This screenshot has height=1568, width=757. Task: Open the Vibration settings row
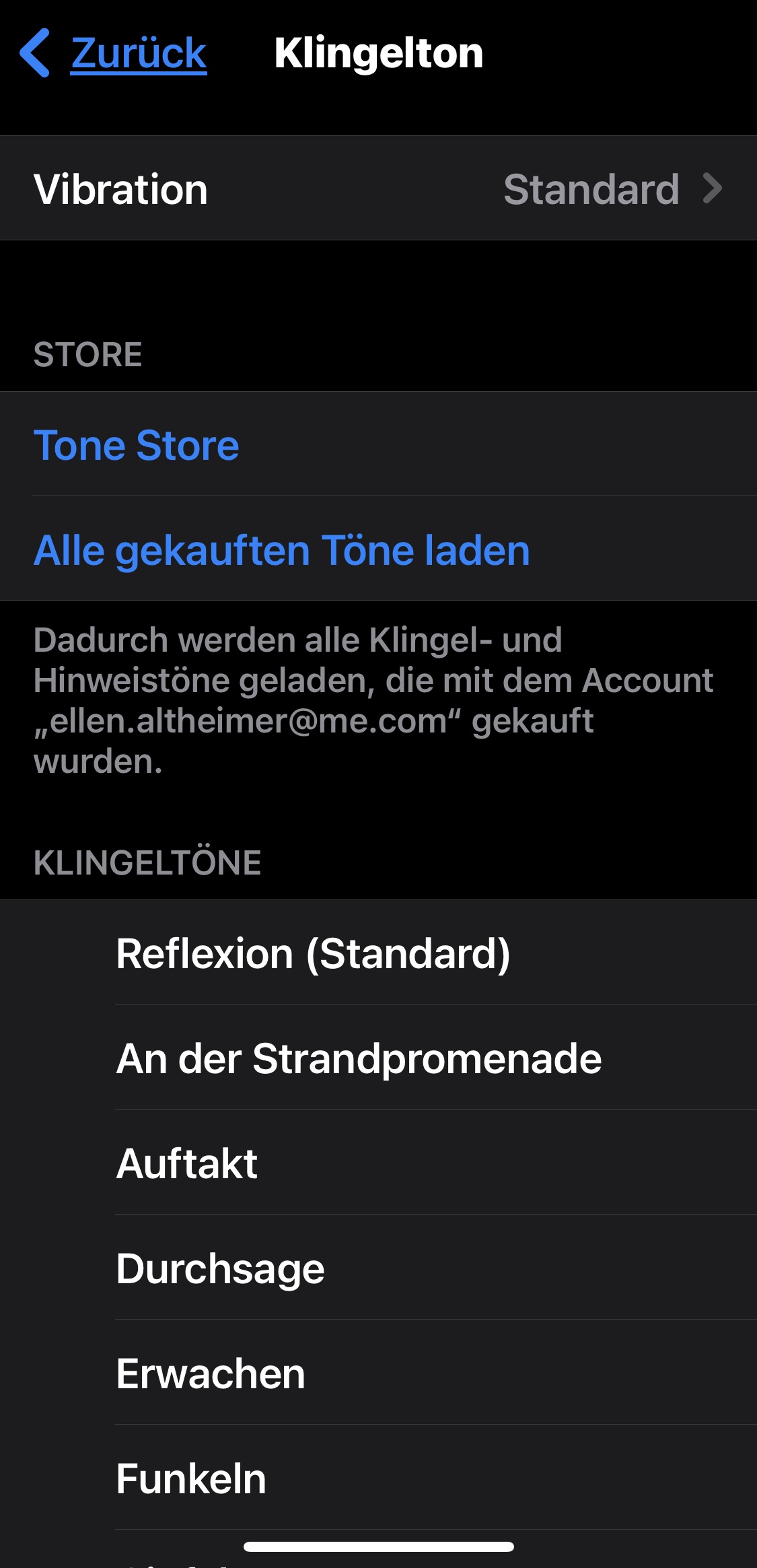(378, 189)
